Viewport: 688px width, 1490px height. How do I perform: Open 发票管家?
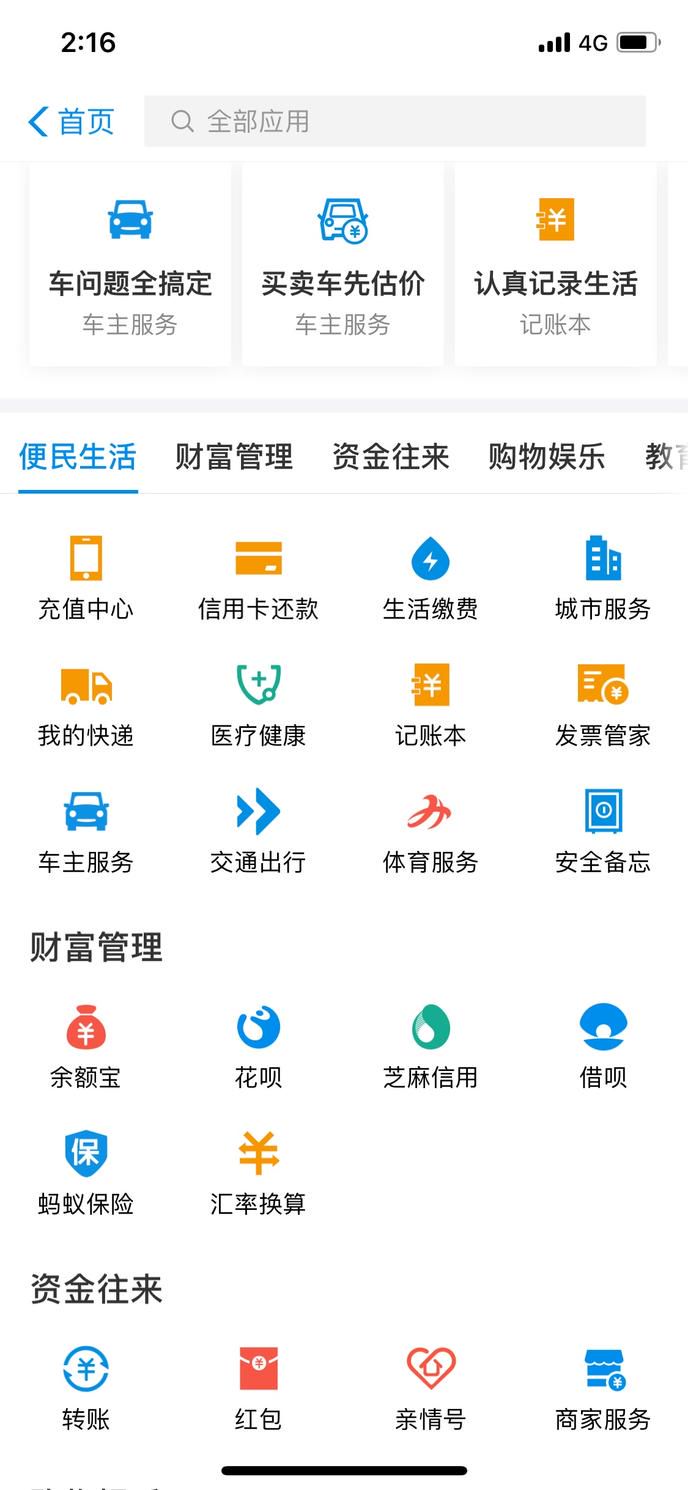point(603,705)
